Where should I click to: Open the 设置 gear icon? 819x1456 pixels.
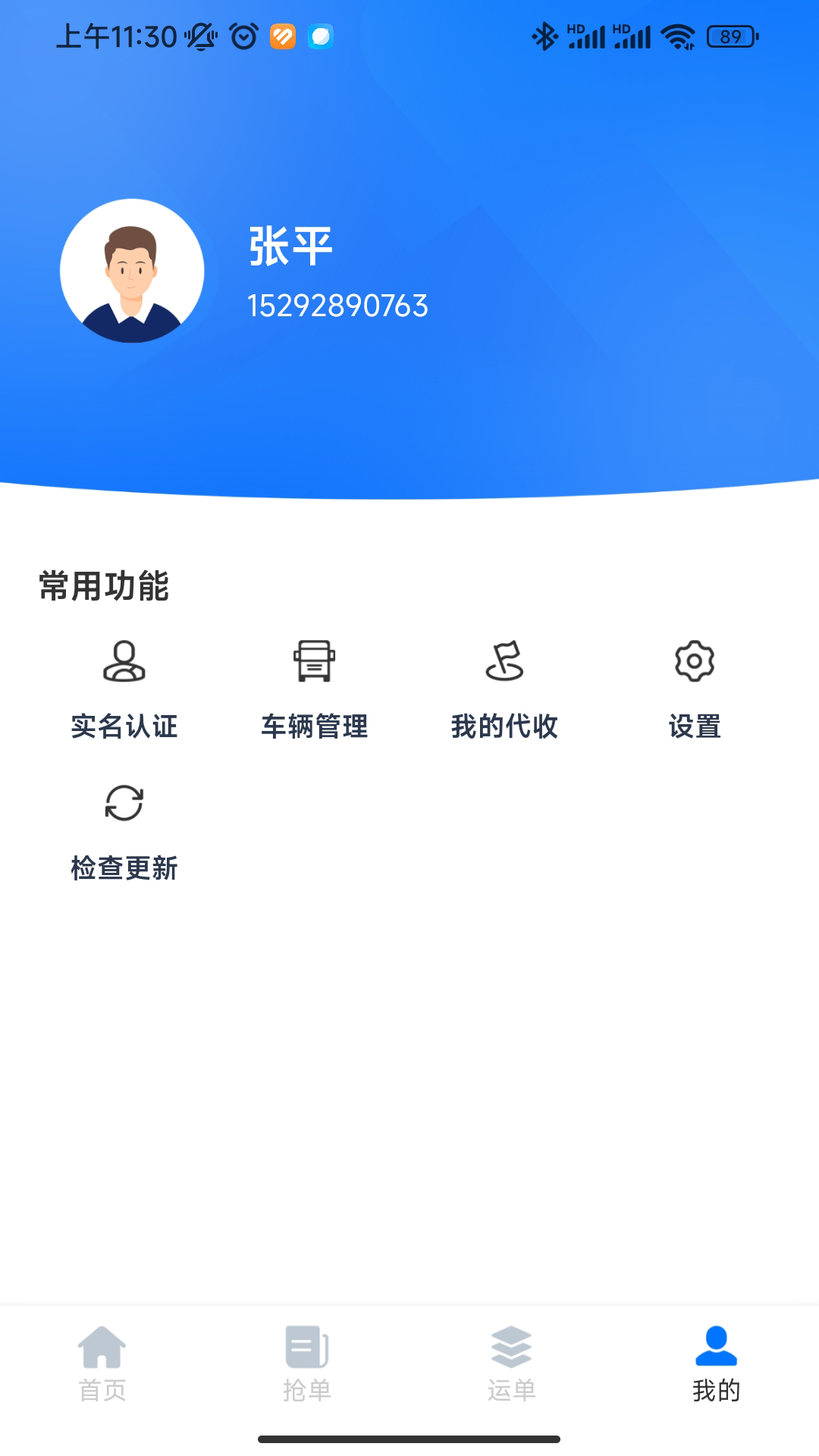696,661
